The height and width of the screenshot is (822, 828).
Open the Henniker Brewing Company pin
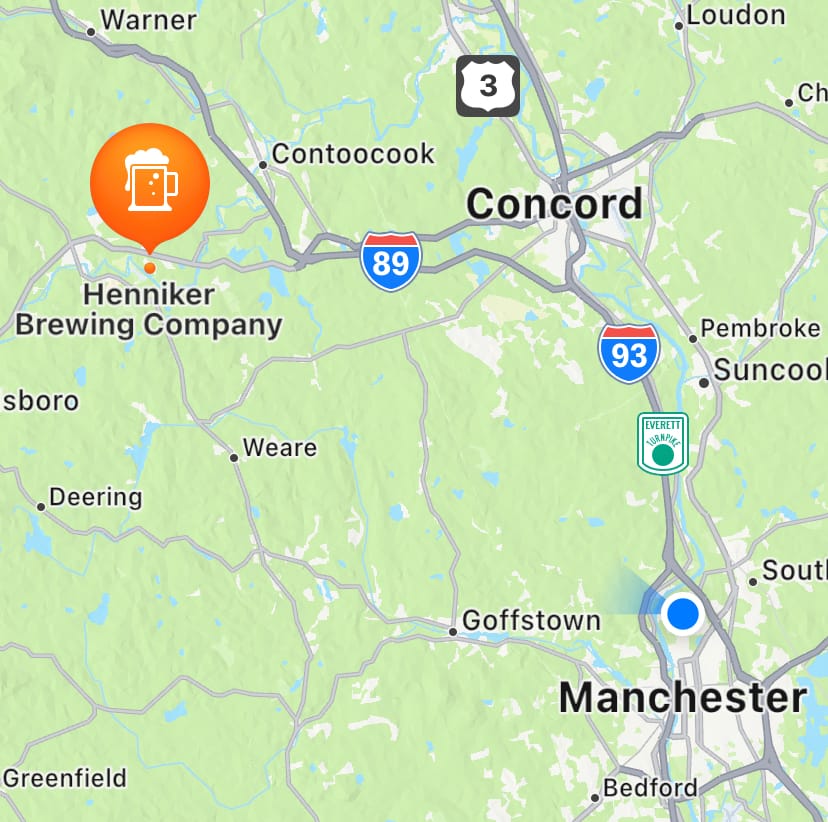tap(150, 183)
